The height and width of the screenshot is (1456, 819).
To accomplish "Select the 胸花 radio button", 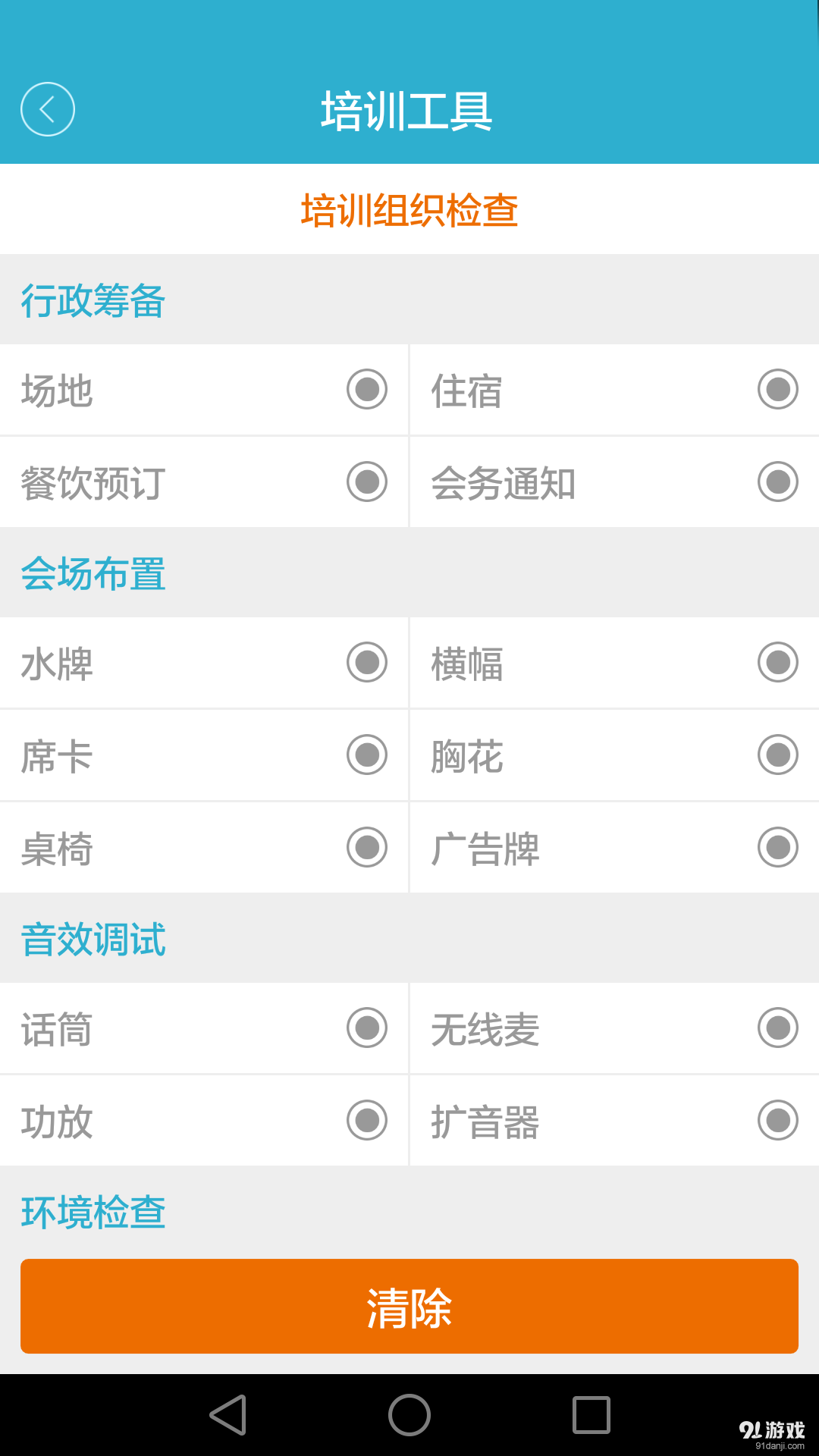I will pyautogui.click(x=777, y=755).
